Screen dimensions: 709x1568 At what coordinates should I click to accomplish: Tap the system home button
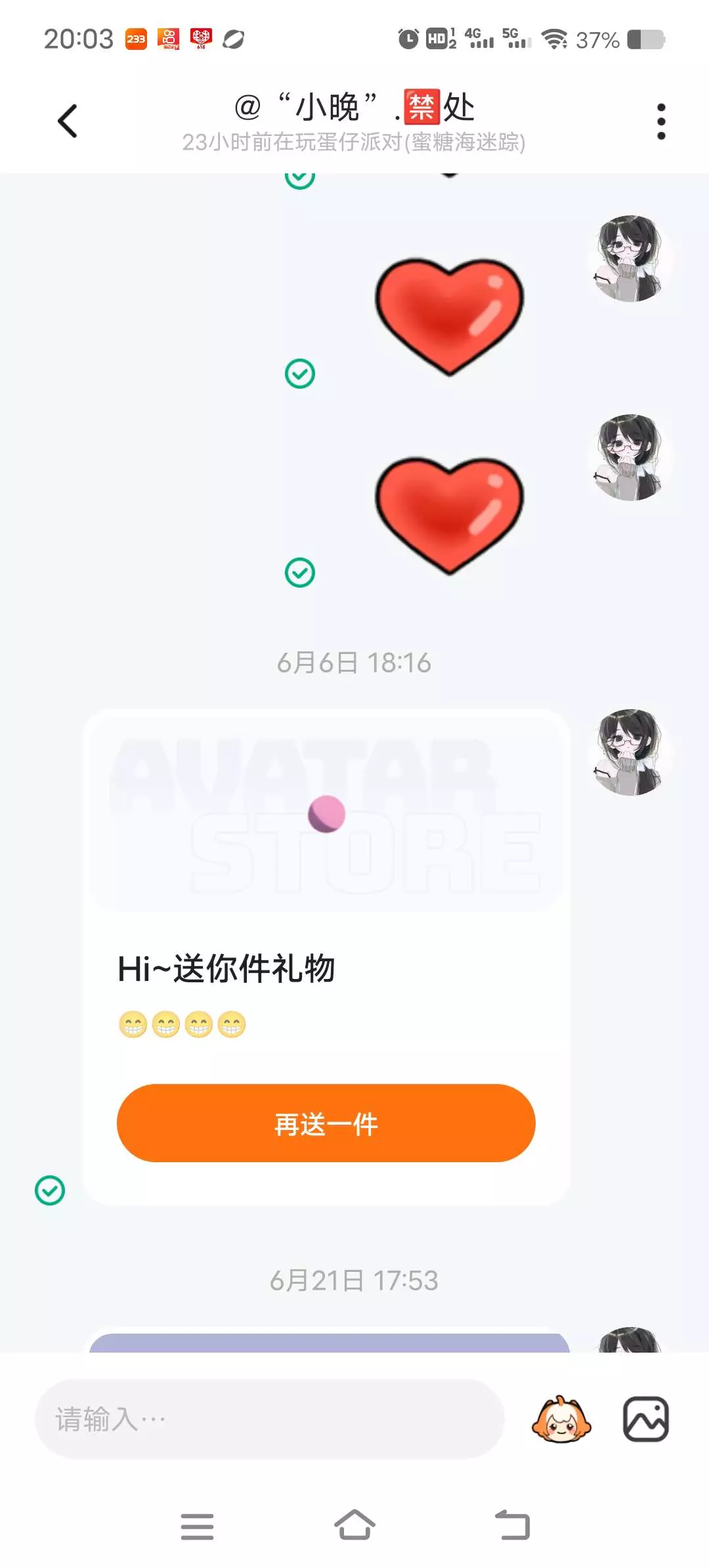tap(354, 1525)
